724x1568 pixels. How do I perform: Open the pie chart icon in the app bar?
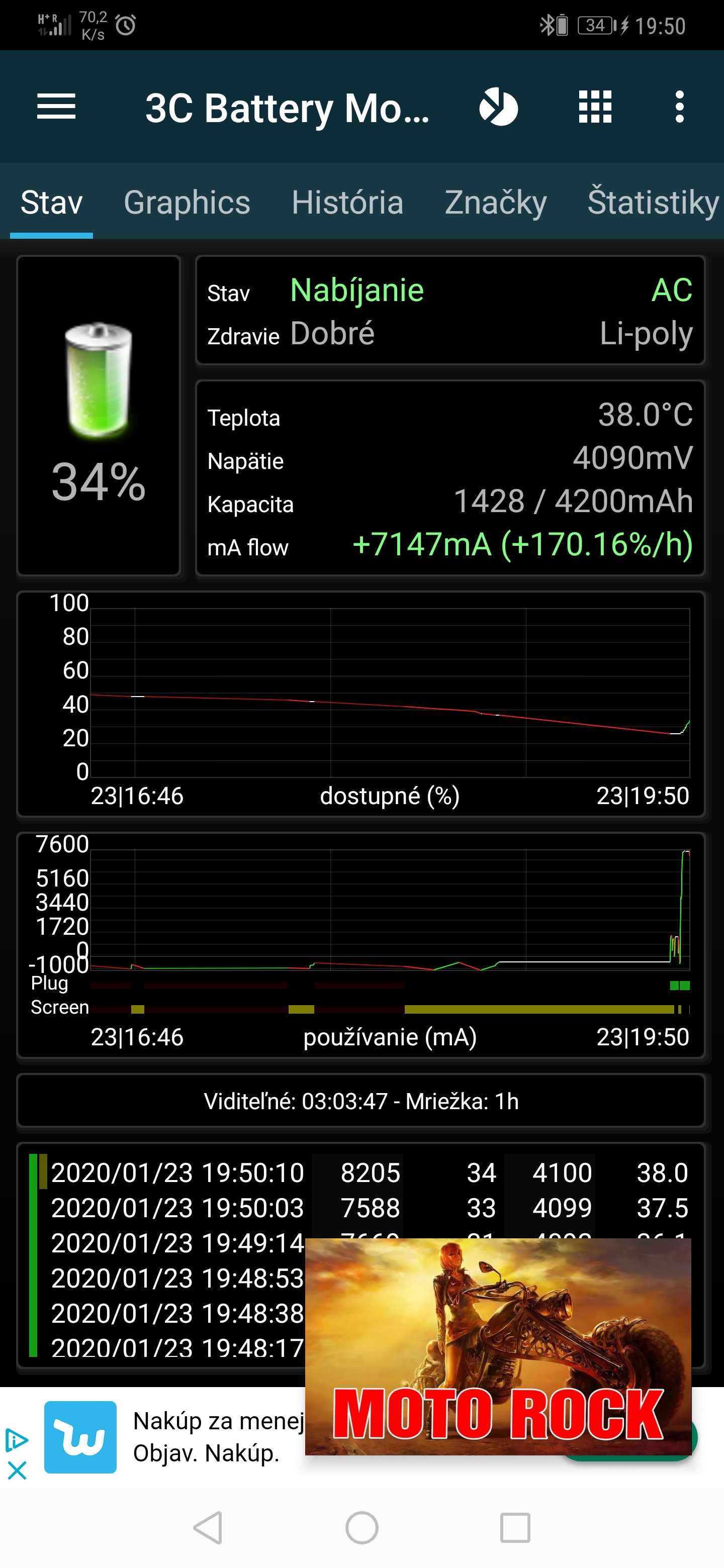click(498, 107)
